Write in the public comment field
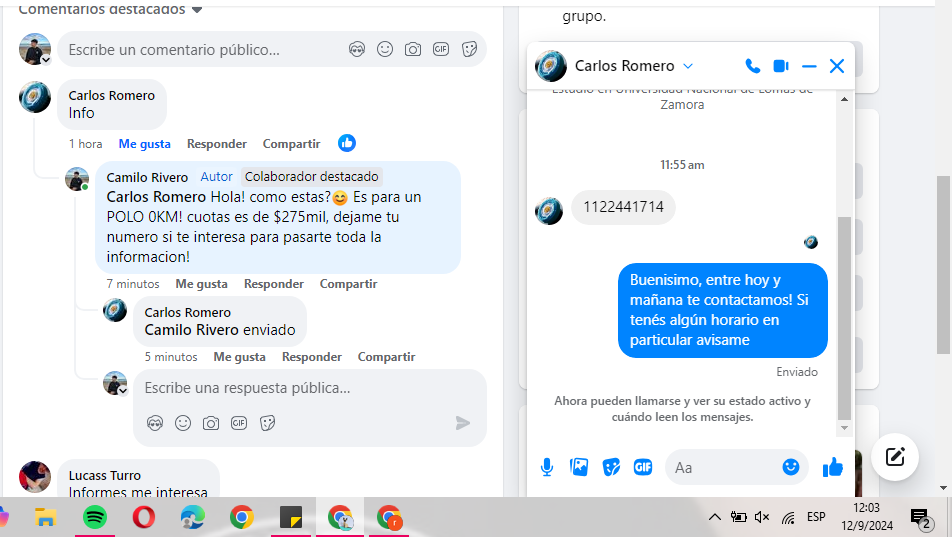Viewport: 952px width, 537px height. tap(200, 49)
